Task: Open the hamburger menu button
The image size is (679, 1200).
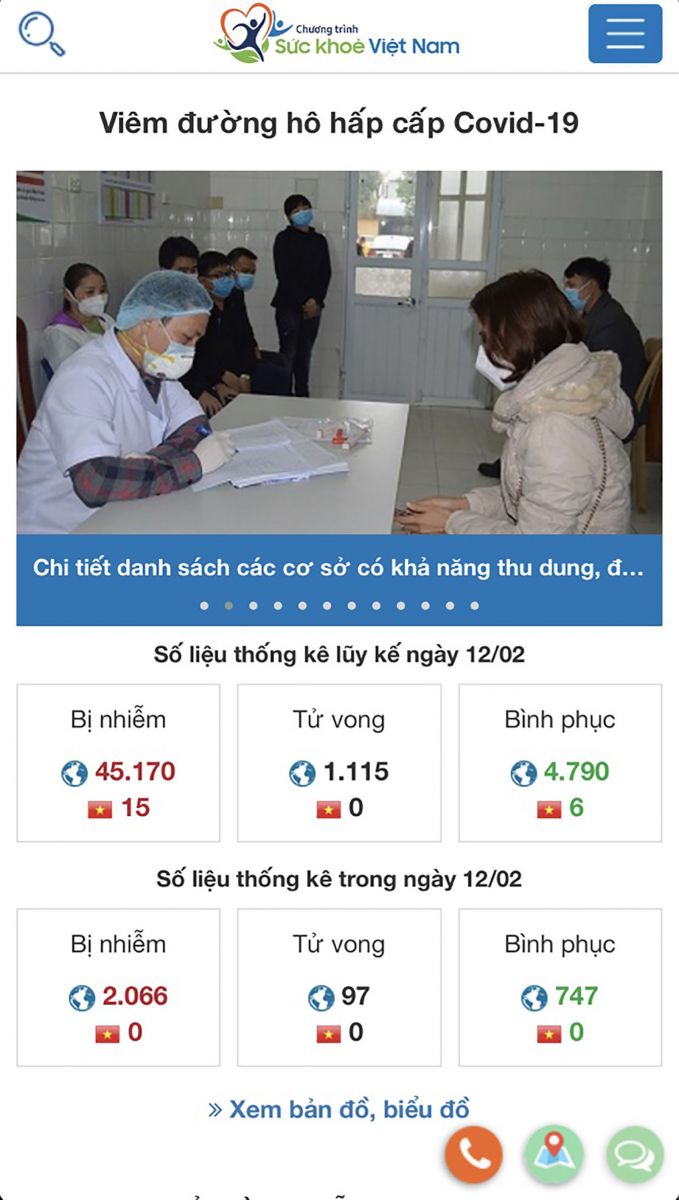Action: click(625, 34)
